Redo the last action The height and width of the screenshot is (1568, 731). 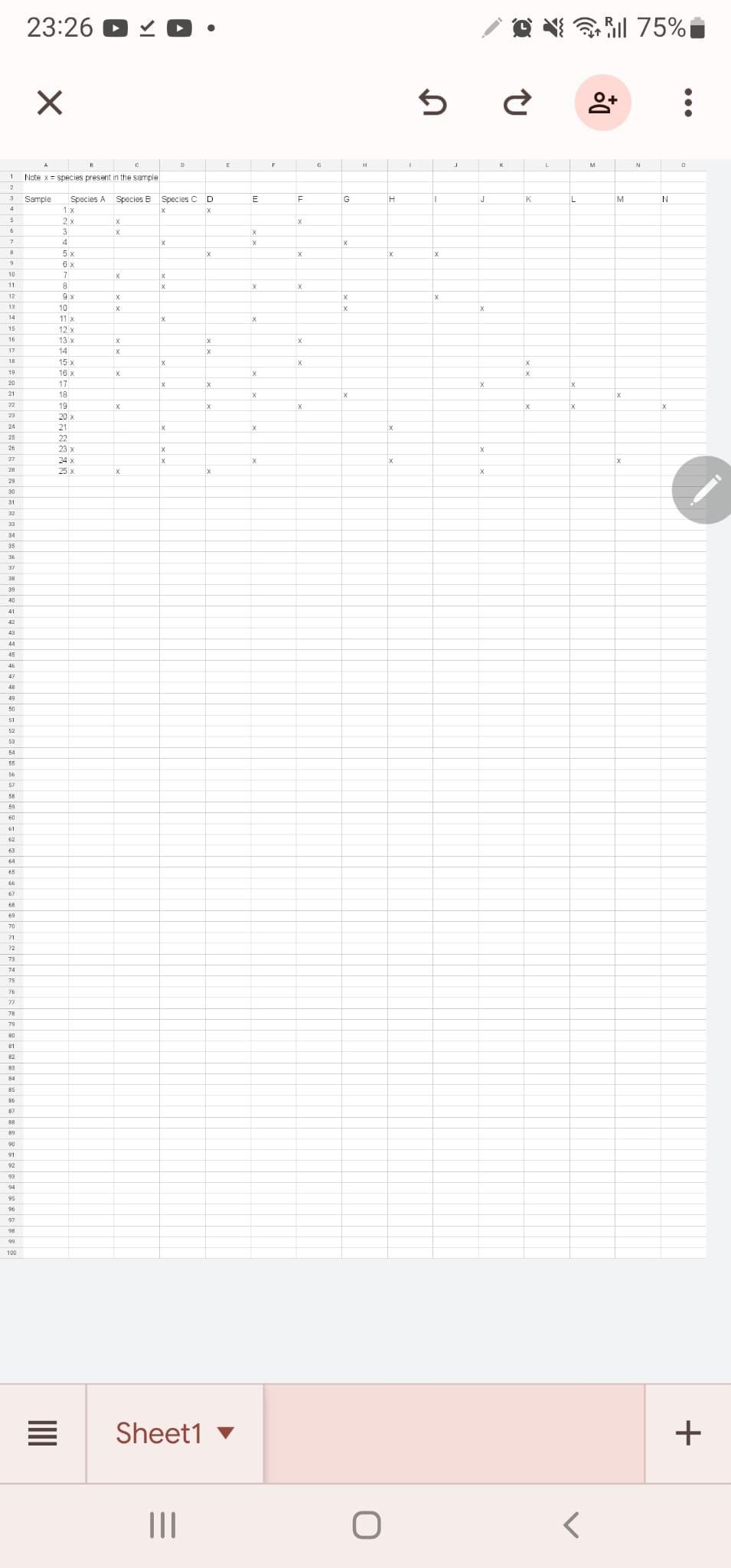517,102
